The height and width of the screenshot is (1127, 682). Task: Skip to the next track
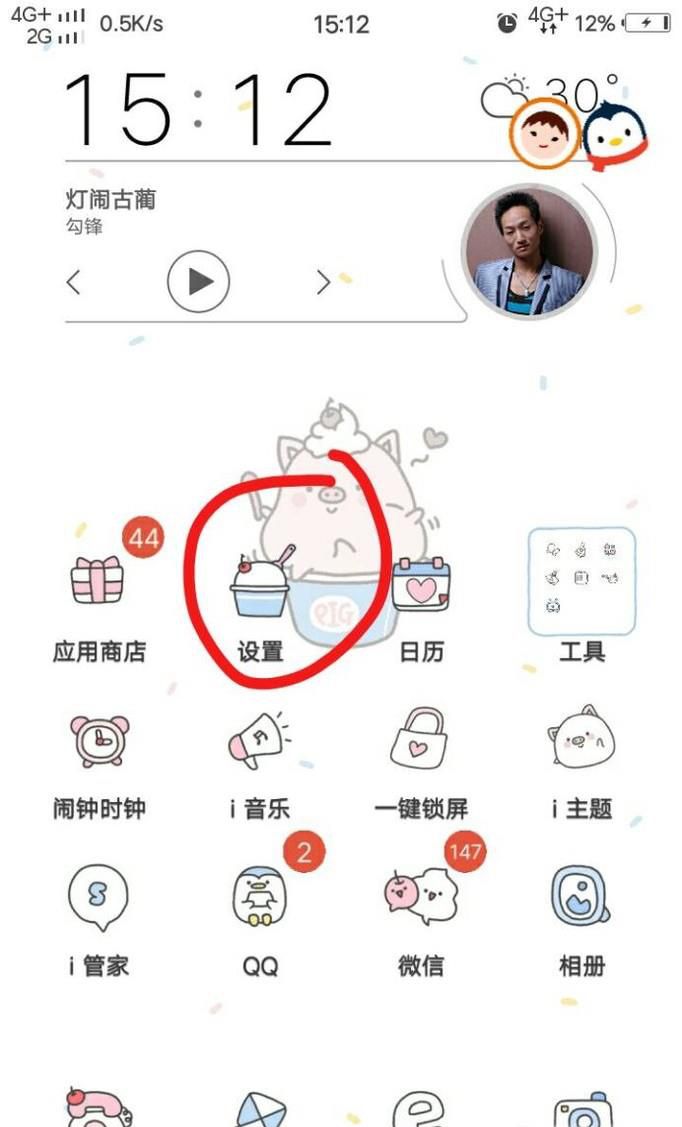tap(323, 282)
